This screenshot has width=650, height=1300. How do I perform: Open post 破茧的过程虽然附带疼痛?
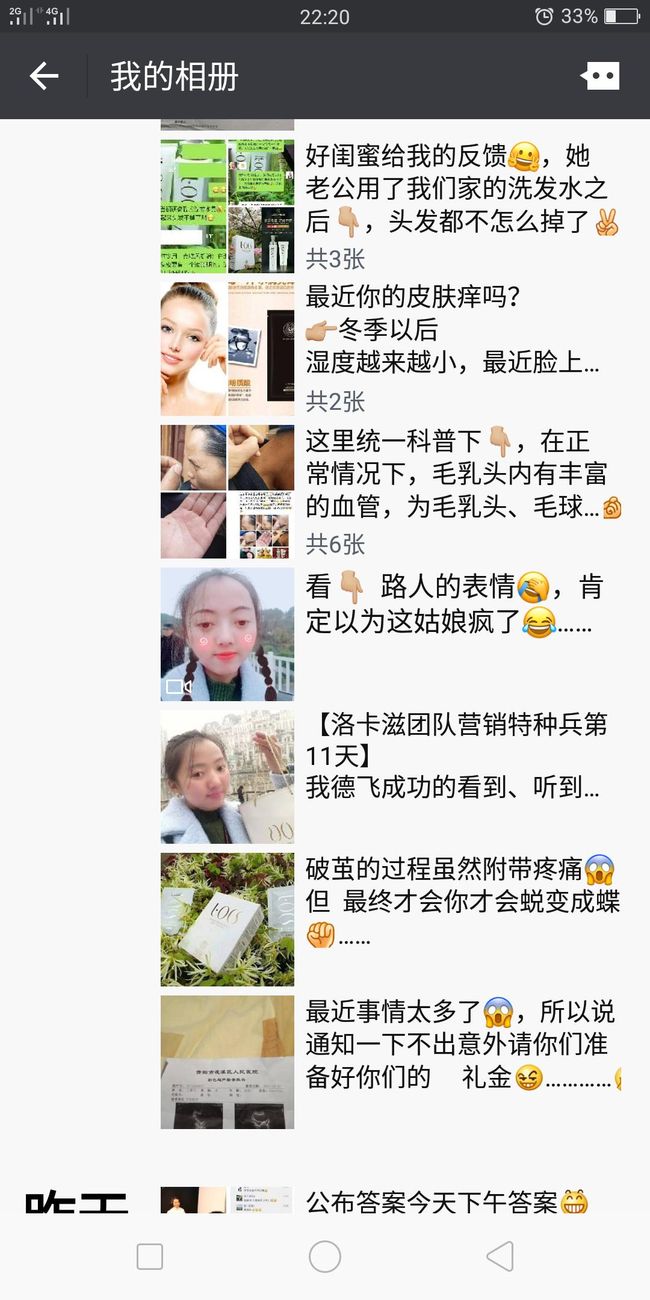[x=391, y=919]
